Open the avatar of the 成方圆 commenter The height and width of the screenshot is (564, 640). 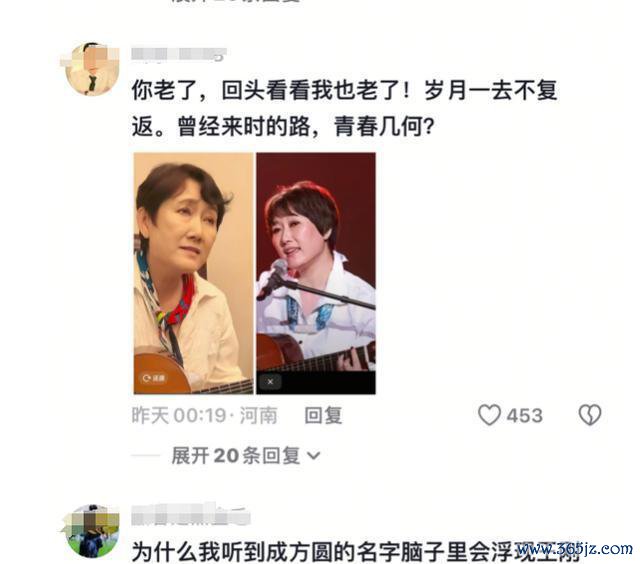[x=92, y=532]
